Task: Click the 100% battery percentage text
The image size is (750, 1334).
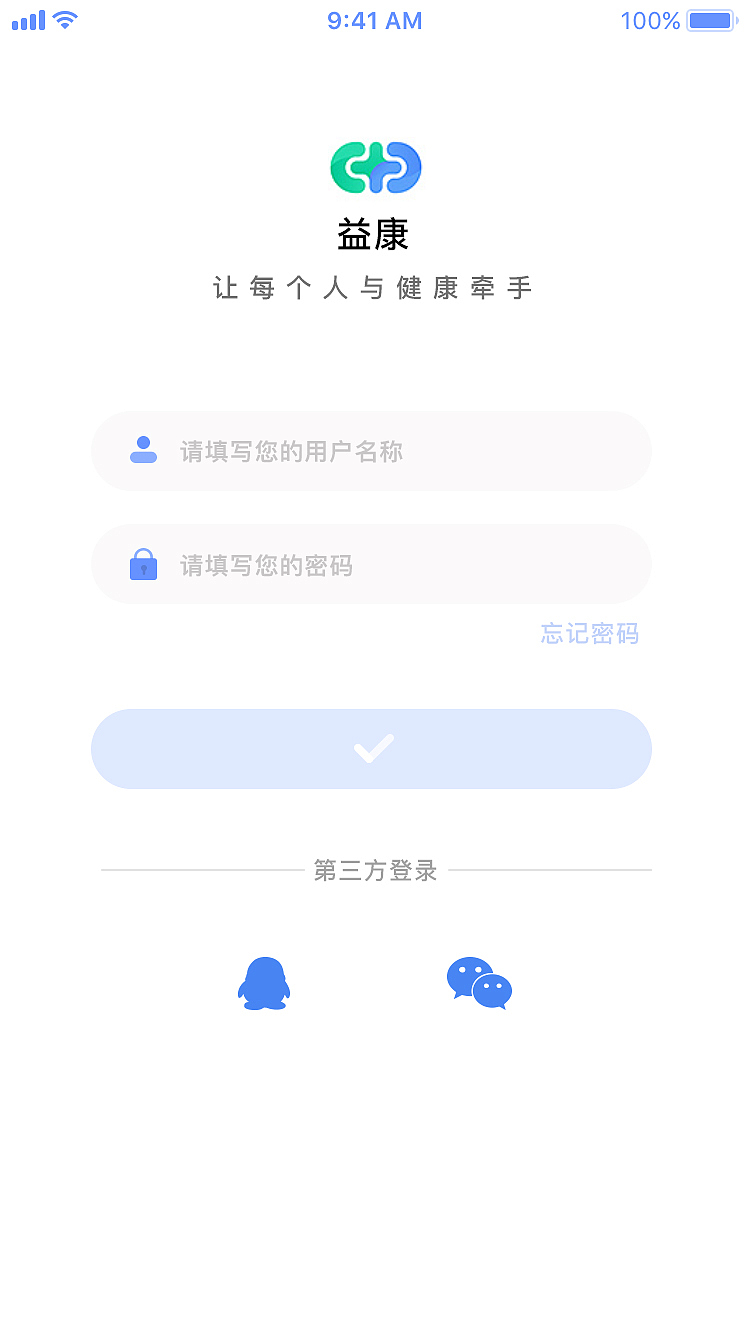Action: [651, 20]
